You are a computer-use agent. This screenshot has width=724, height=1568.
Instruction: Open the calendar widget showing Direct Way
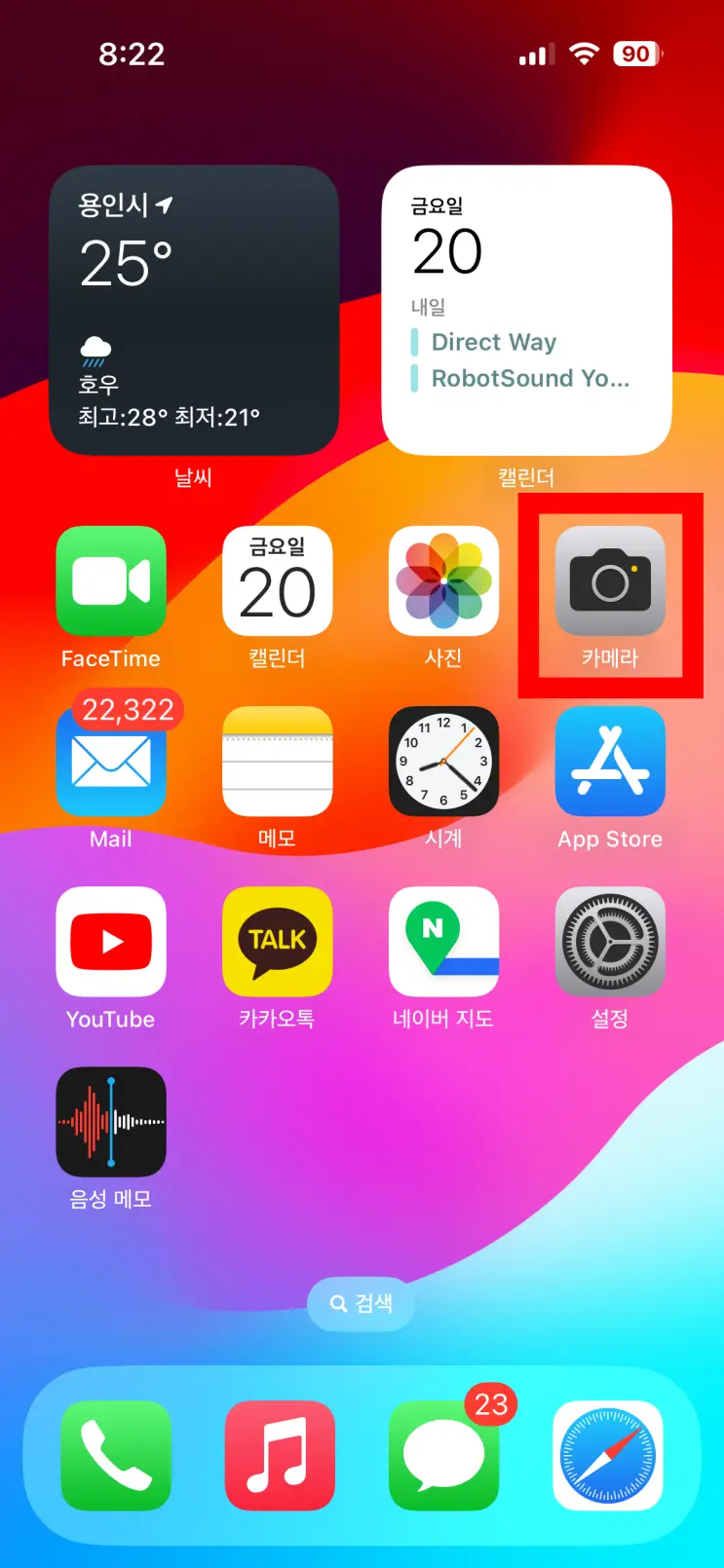coord(526,310)
